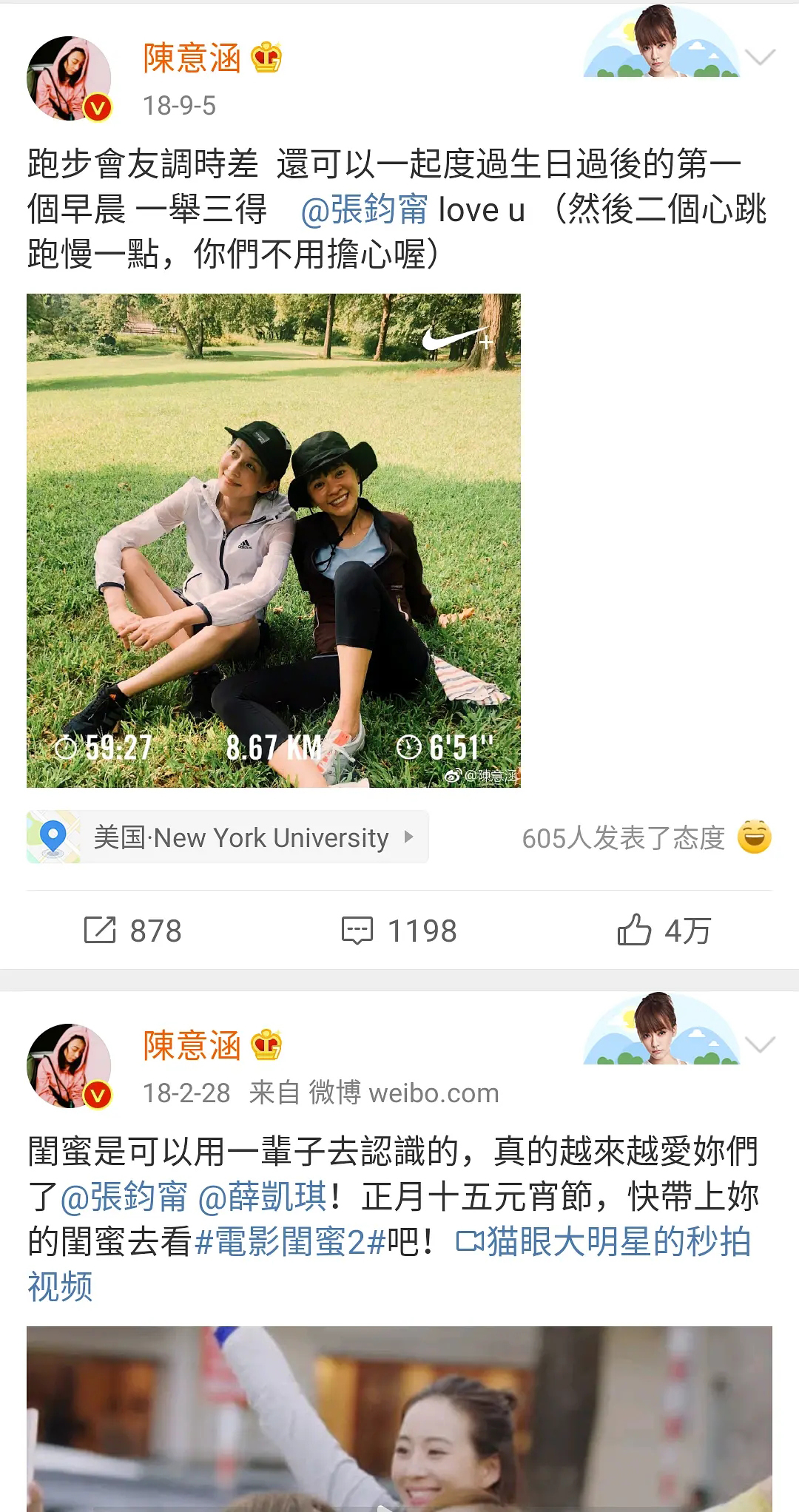Click the location pin icon
This screenshot has height=1512, width=799.
(x=52, y=837)
